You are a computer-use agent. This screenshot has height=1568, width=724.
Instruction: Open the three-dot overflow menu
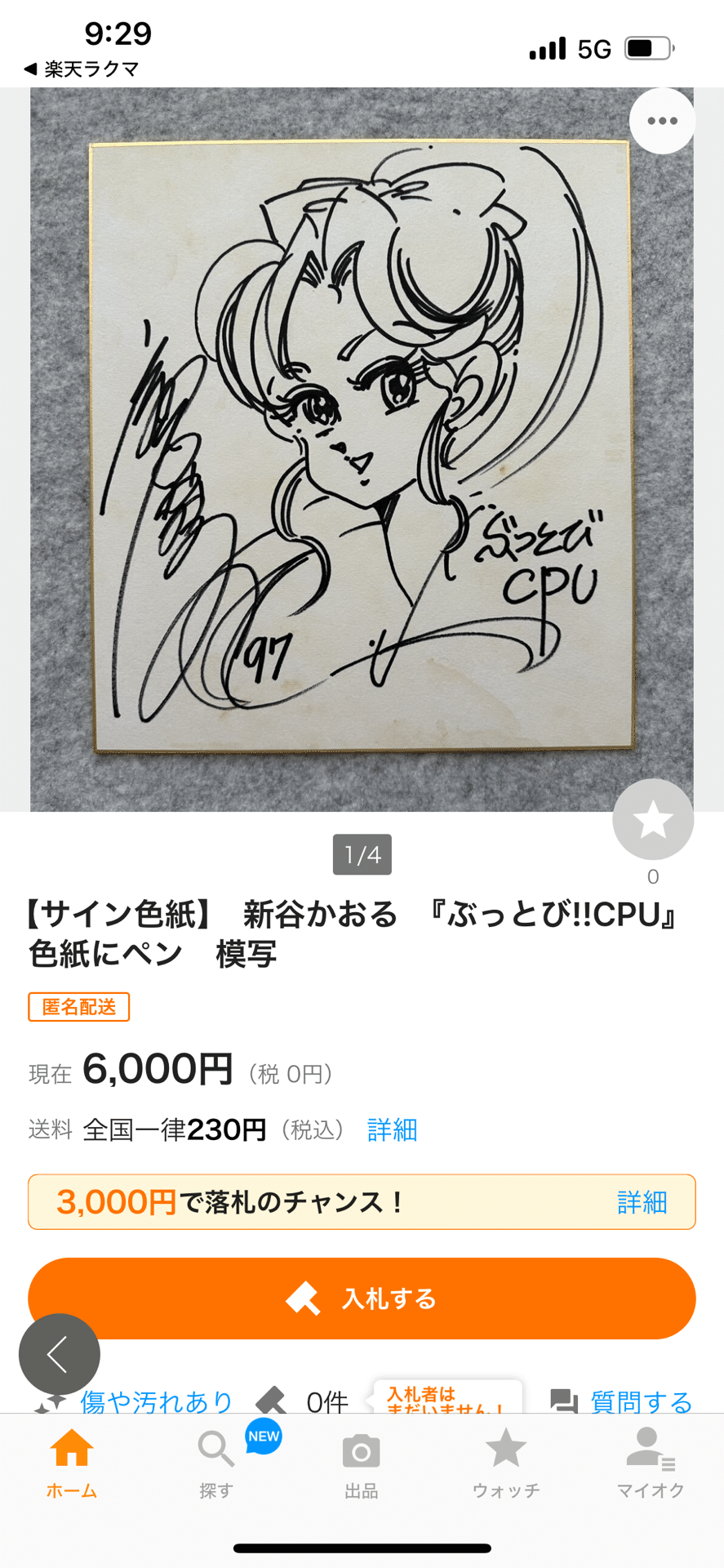(x=661, y=121)
